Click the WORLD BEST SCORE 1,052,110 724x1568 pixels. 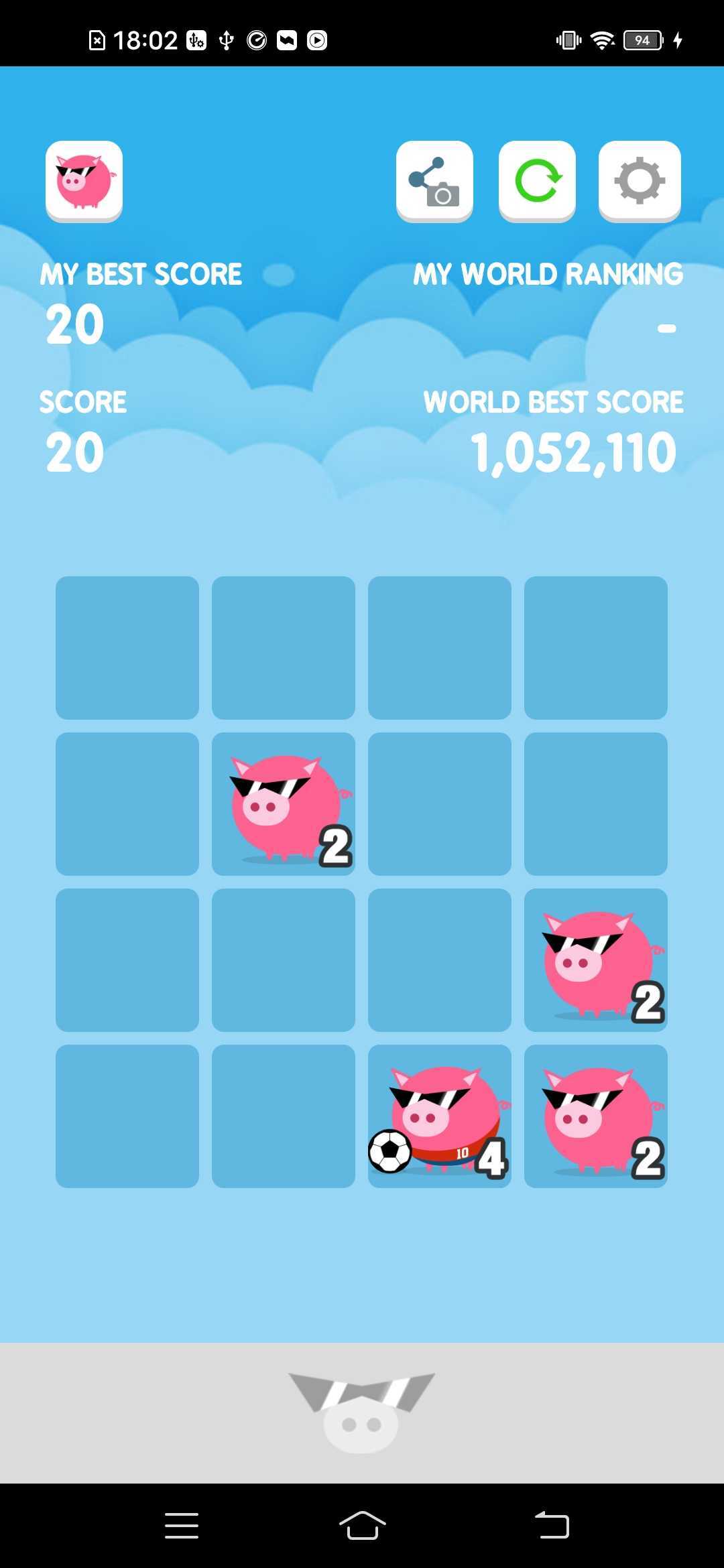(573, 450)
